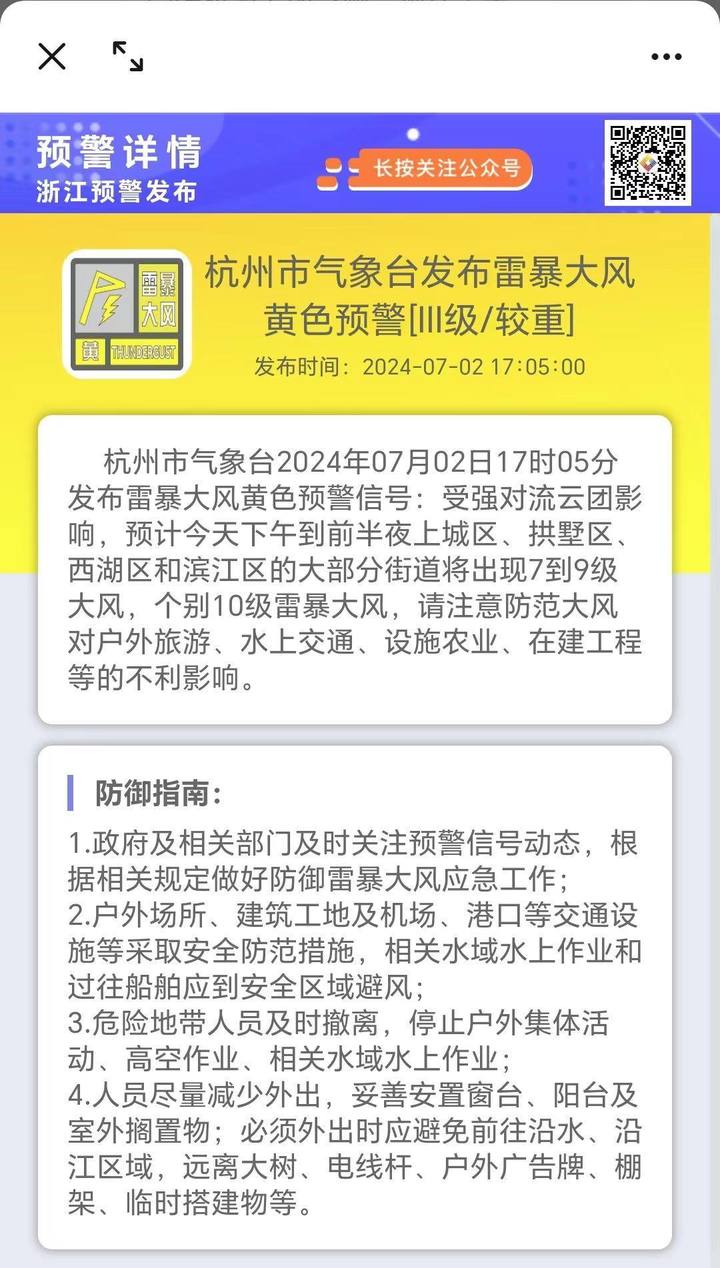Close the weather warning page
This screenshot has width=720, height=1268.
click(x=51, y=57)
